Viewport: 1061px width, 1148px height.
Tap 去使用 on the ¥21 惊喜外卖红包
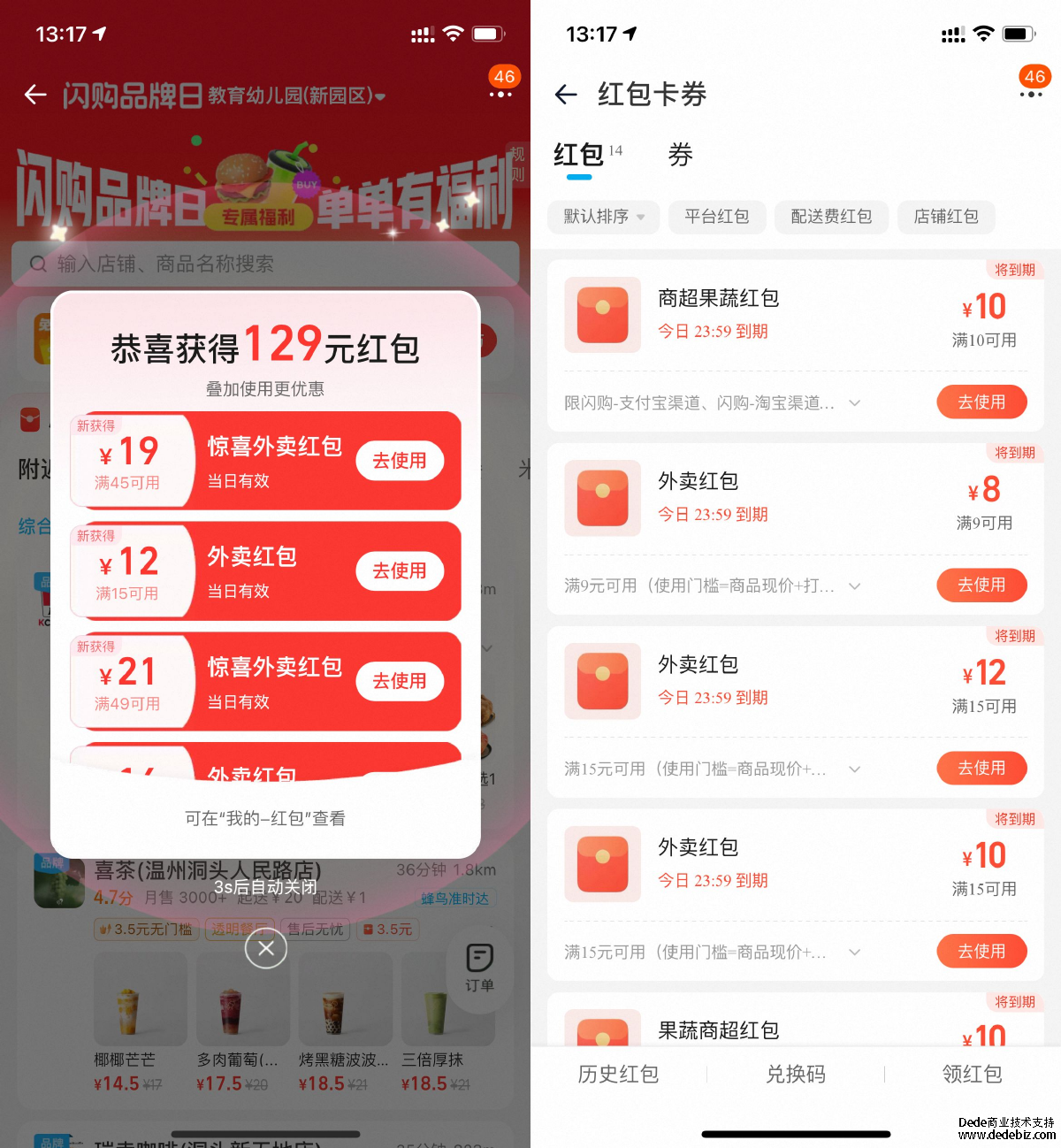400,681
